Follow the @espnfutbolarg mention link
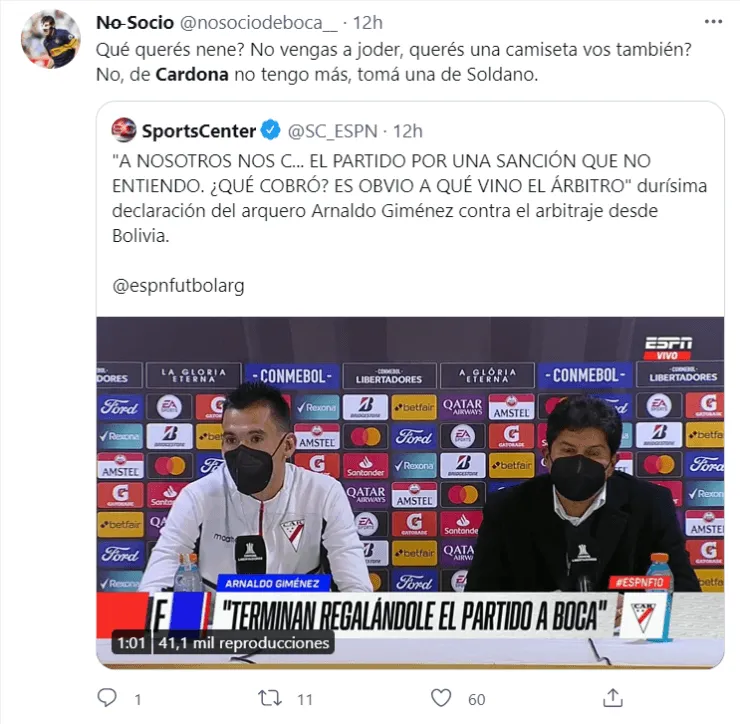Viewport: 740px width, 724px height. [179, 285]
